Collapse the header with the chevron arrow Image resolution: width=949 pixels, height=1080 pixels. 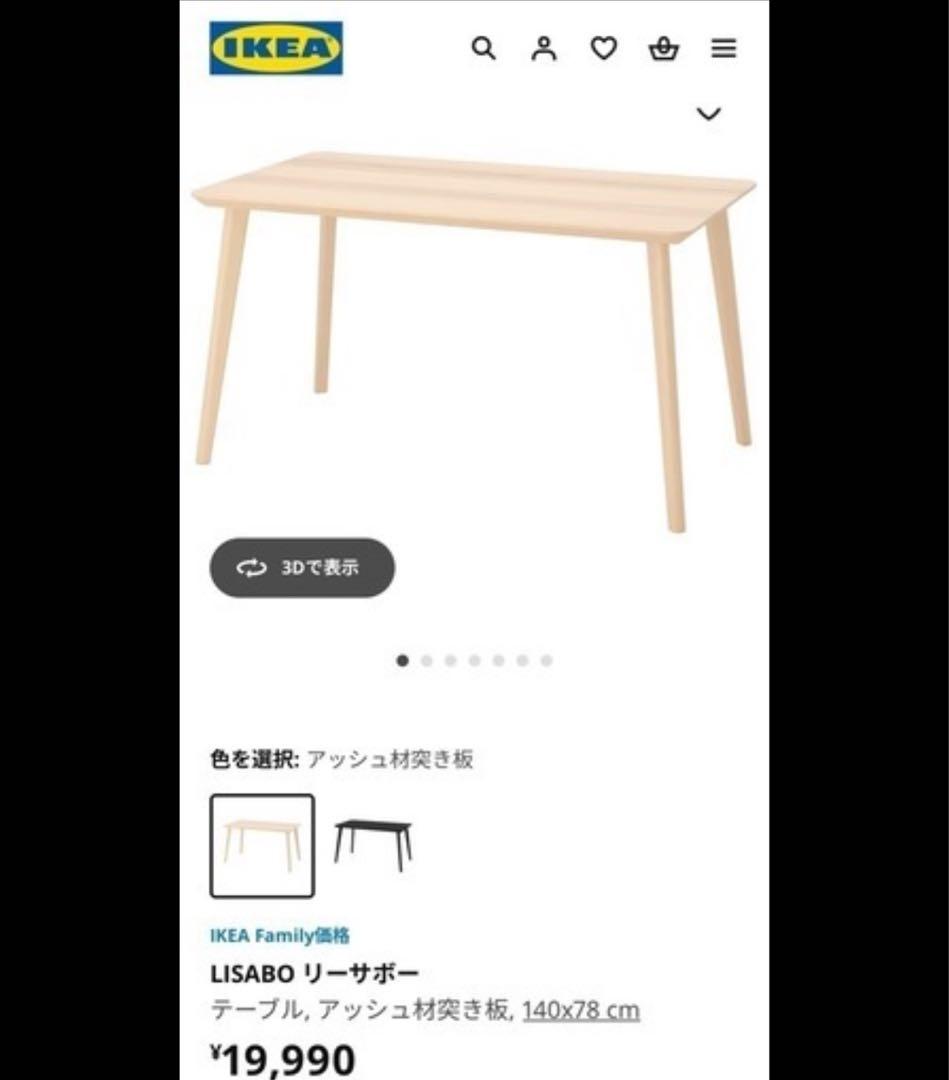tap(709, 114)
